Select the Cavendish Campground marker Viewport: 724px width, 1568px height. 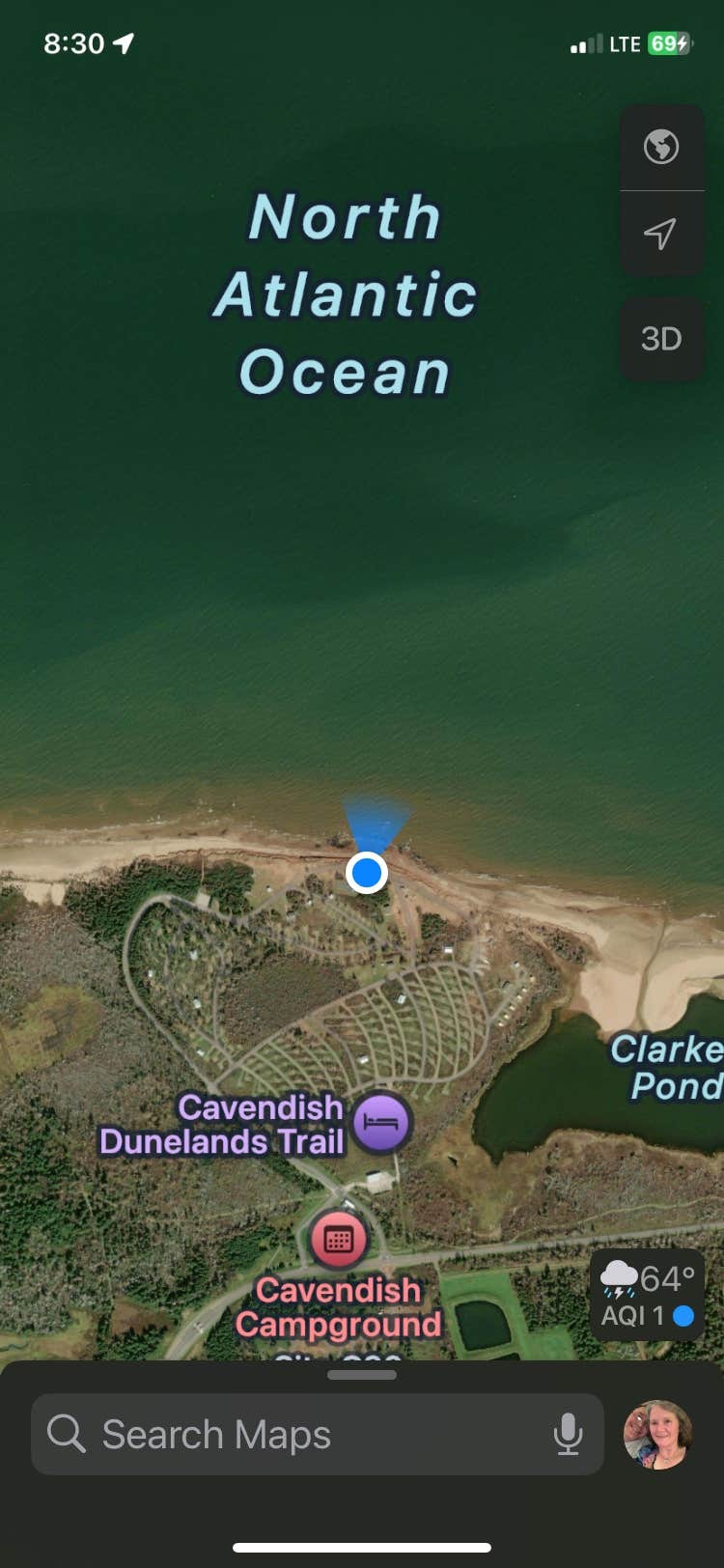pos(339,1241)
